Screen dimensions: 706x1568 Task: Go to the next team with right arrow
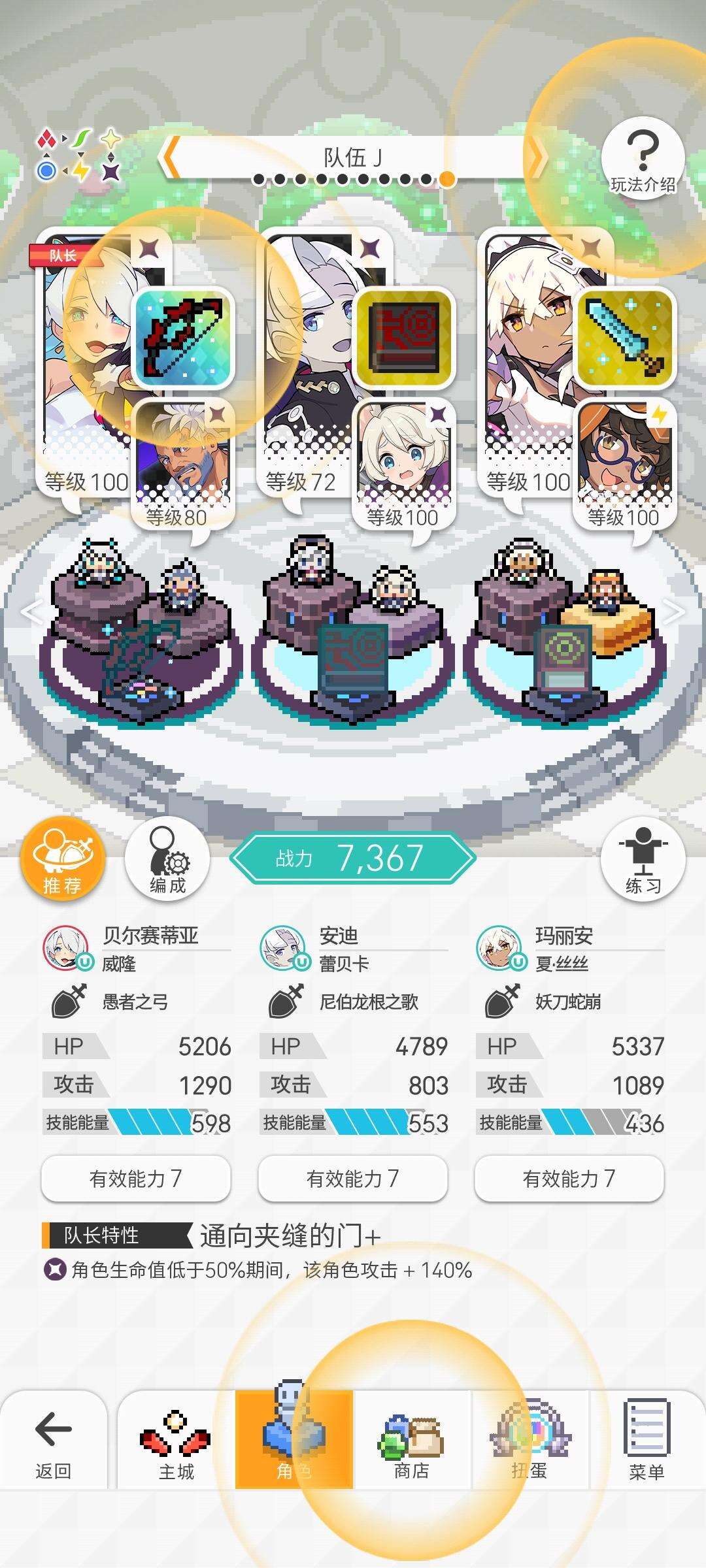coord(537,157)
